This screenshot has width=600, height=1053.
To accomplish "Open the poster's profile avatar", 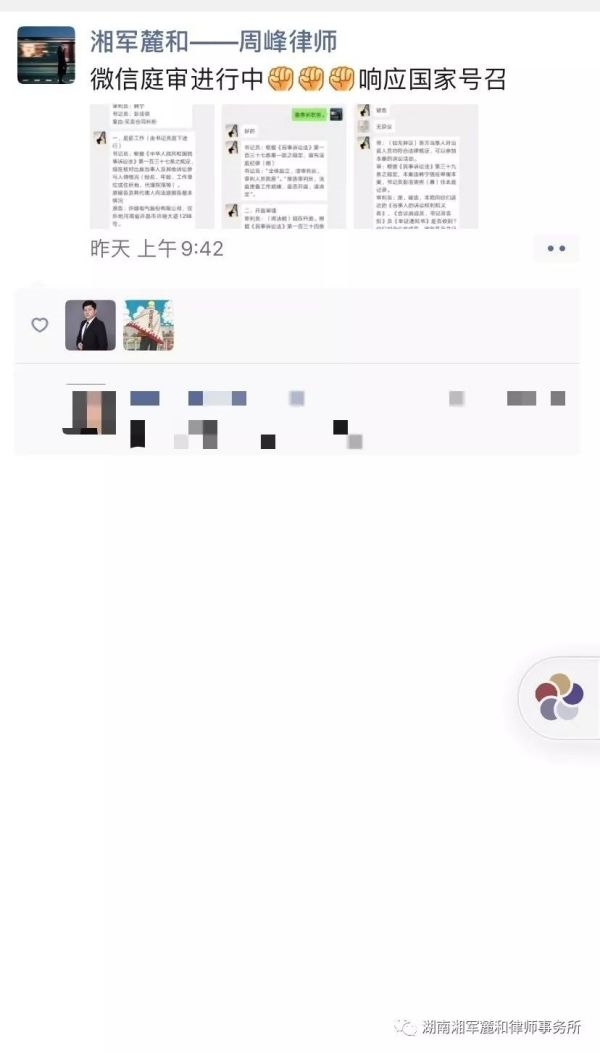I will (x=46, y=55).
